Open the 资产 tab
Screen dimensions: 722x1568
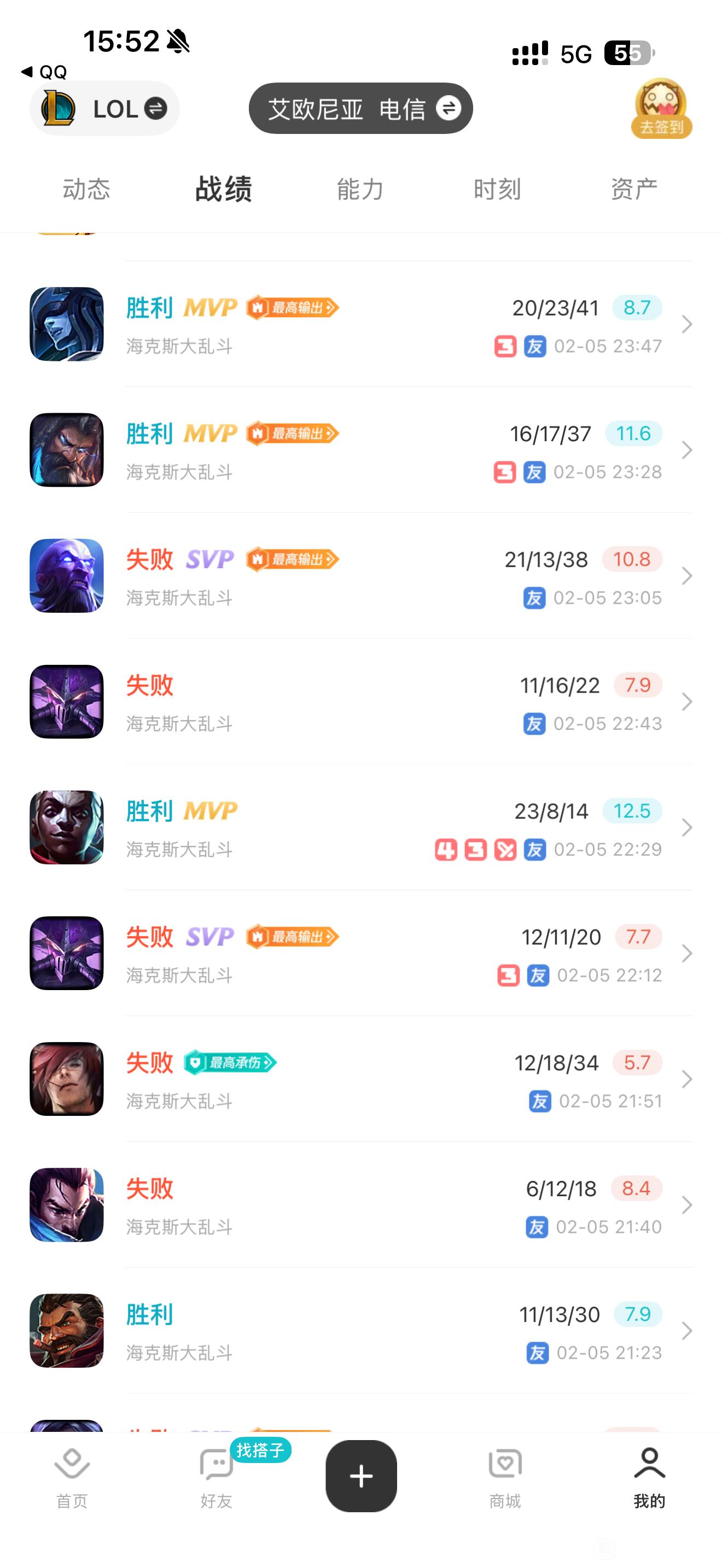(634, 189)
